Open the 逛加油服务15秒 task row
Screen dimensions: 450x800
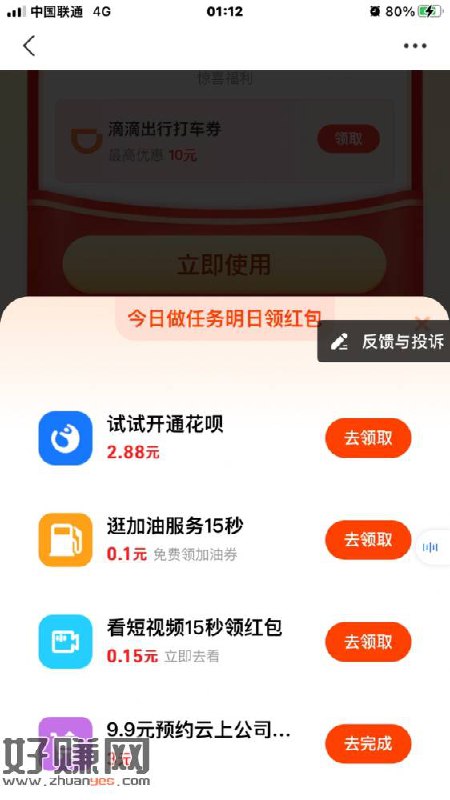point(225,540)
